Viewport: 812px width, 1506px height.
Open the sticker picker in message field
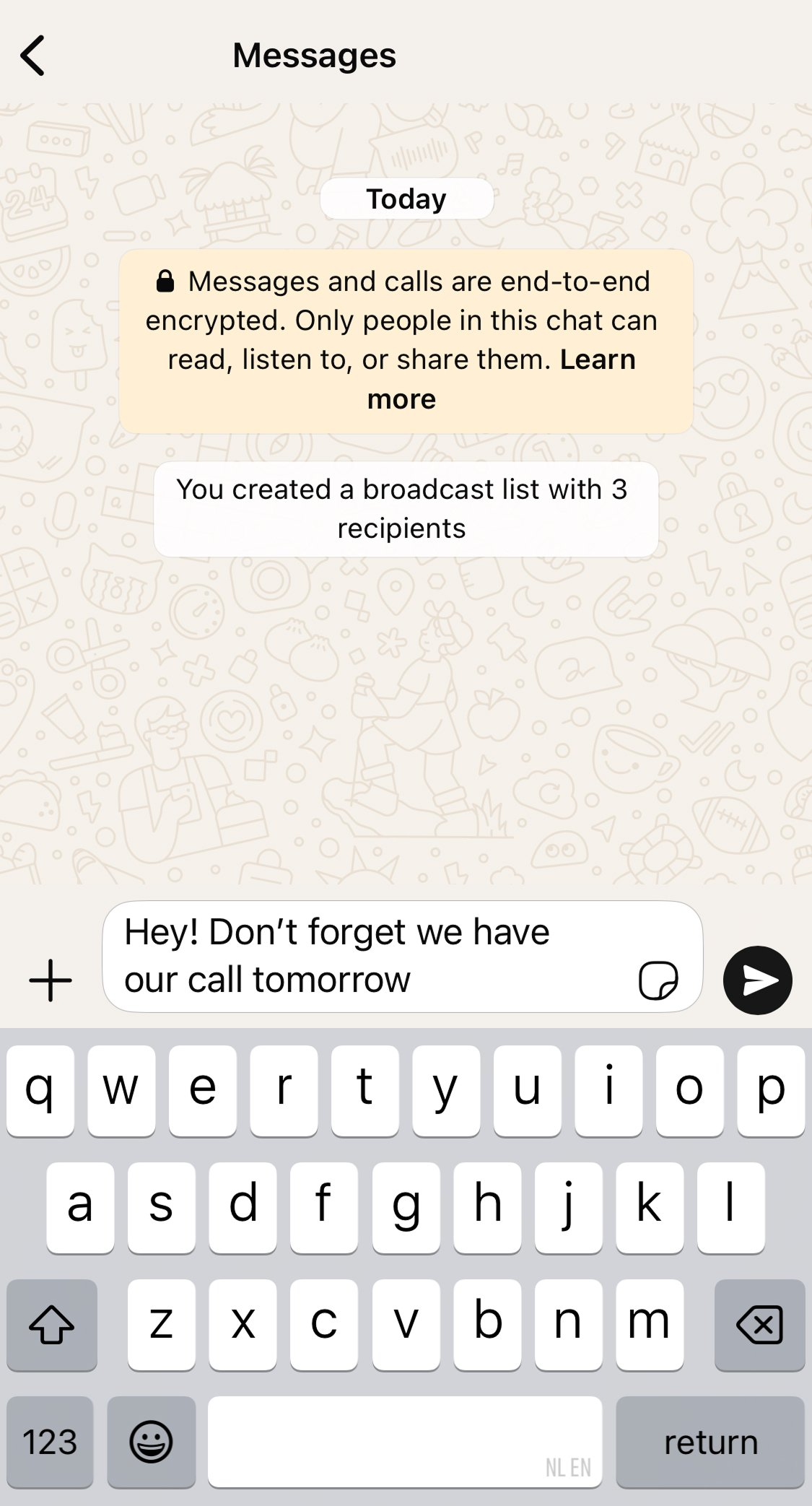click(x=658, y=980)
